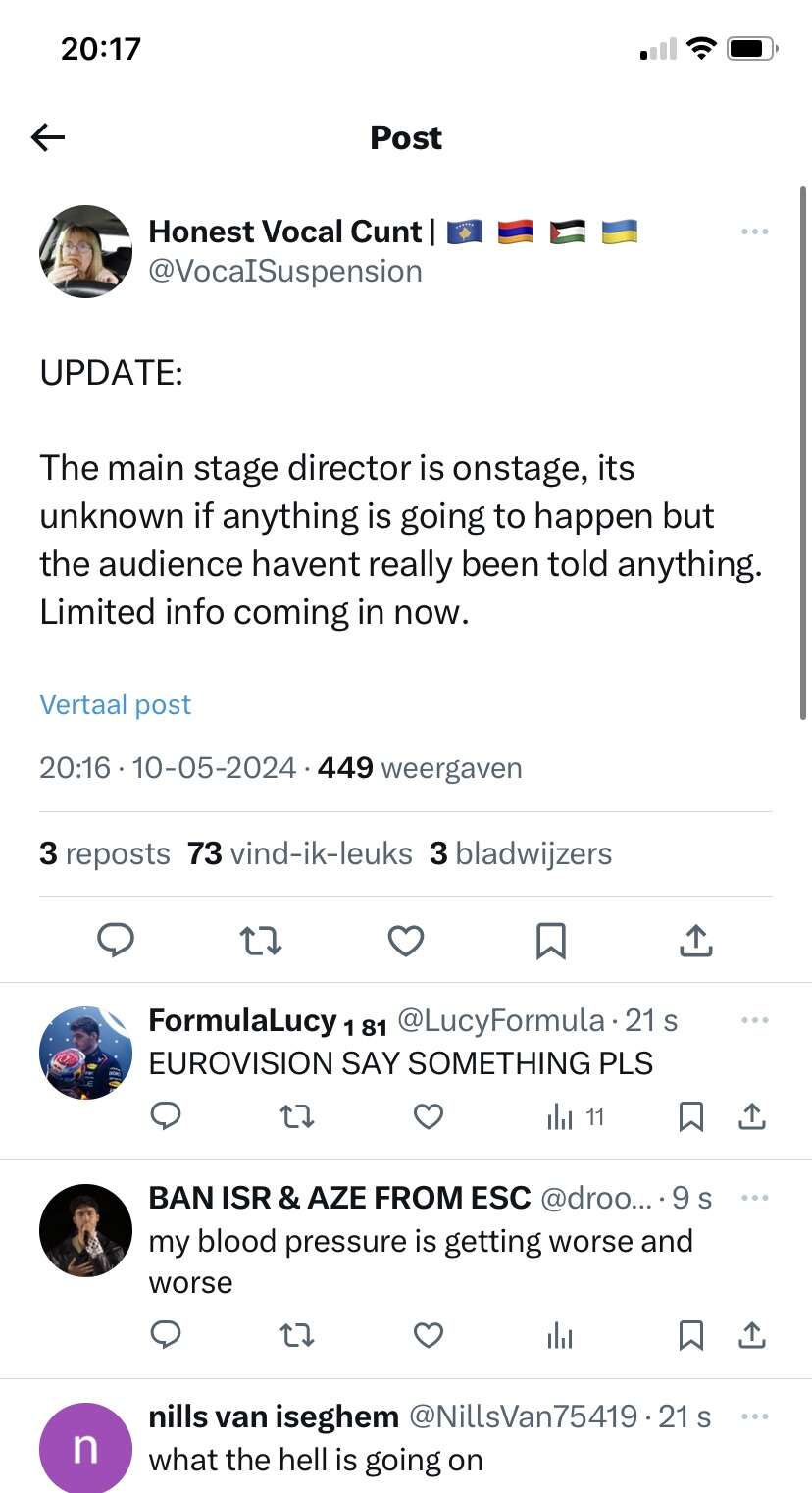Bookmark the main post
The image size is (812, 1493).
(550, 941)
